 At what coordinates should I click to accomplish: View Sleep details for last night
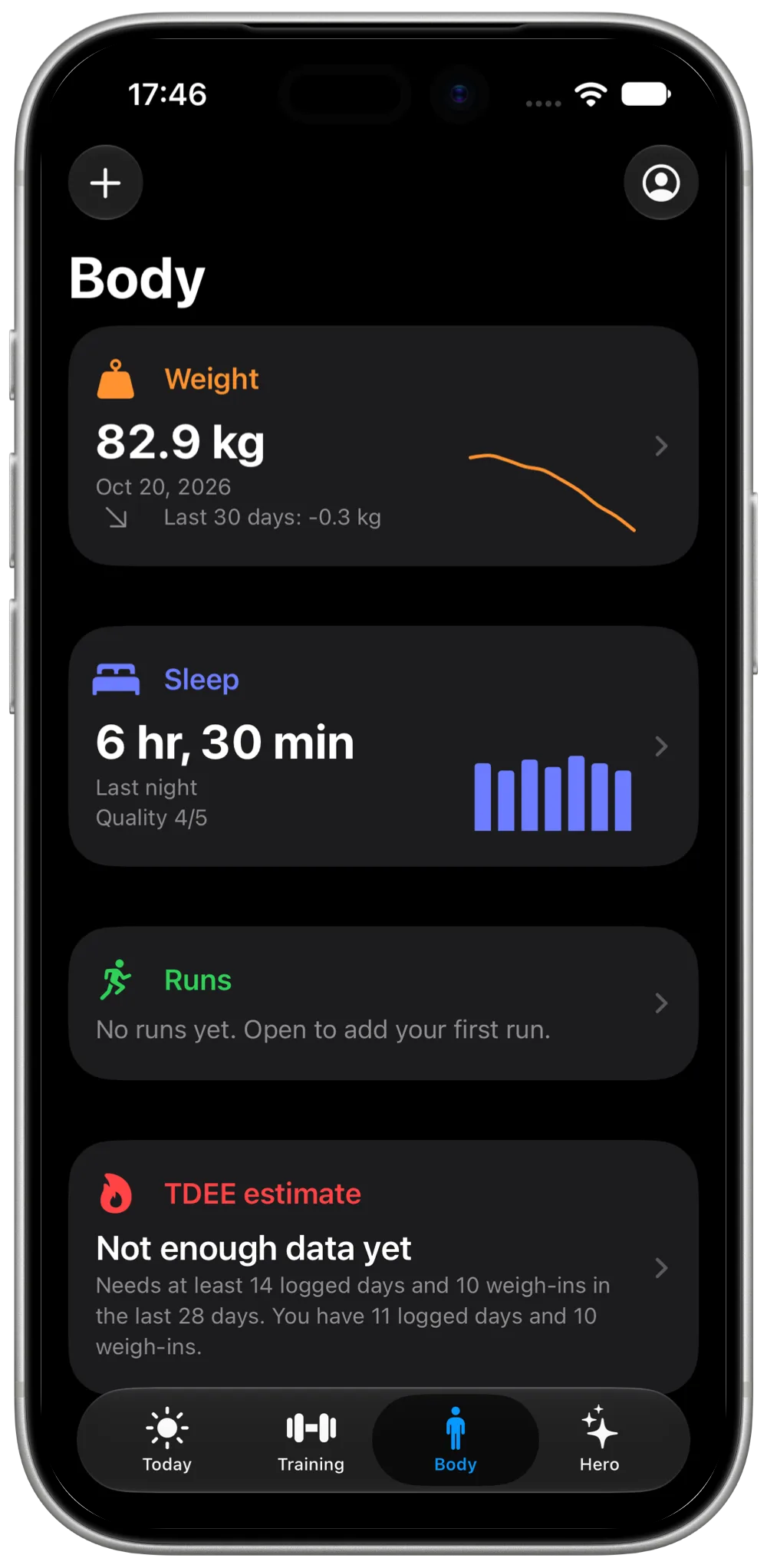383,746
